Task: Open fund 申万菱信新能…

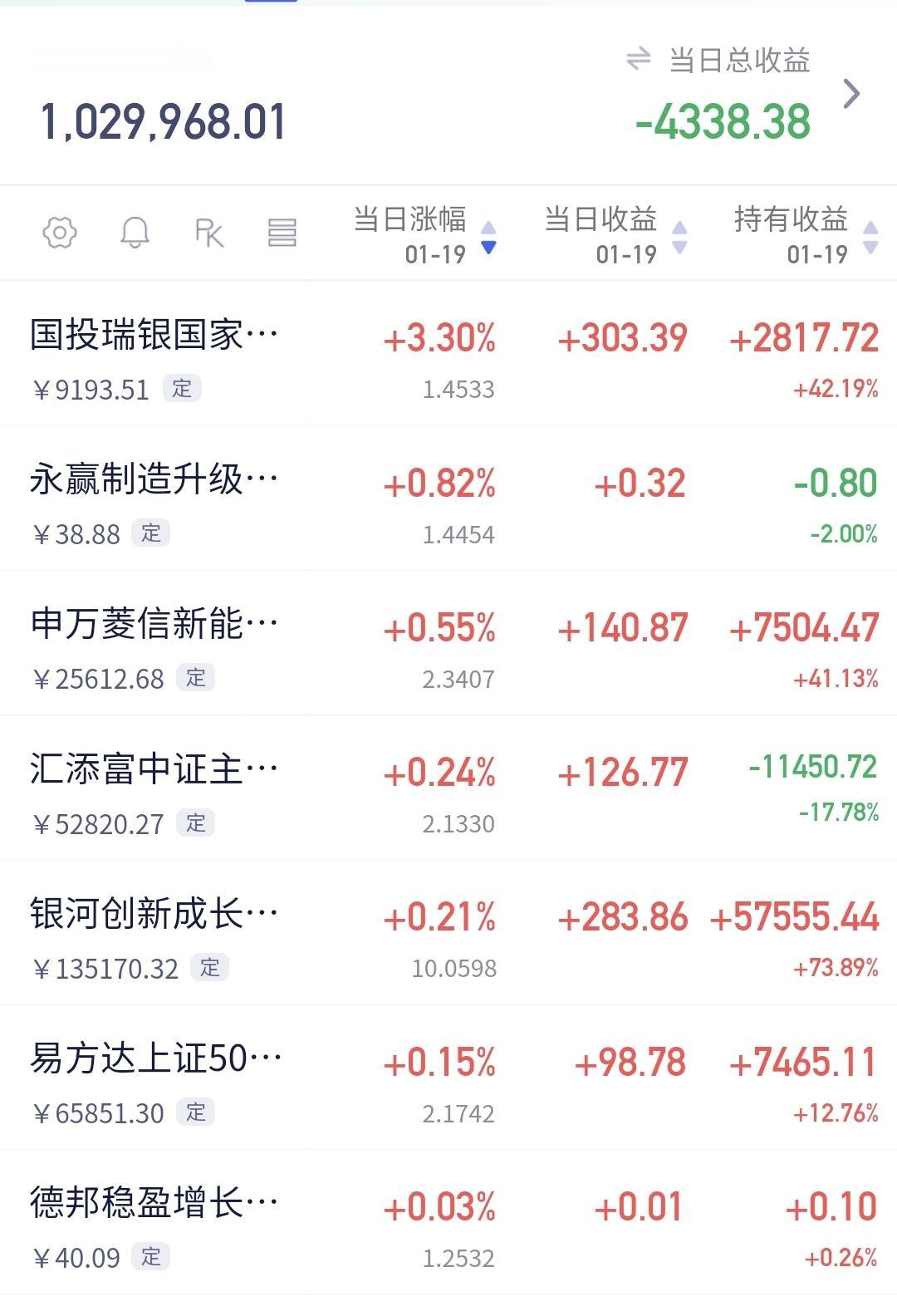Action: [x=154, y=625]
